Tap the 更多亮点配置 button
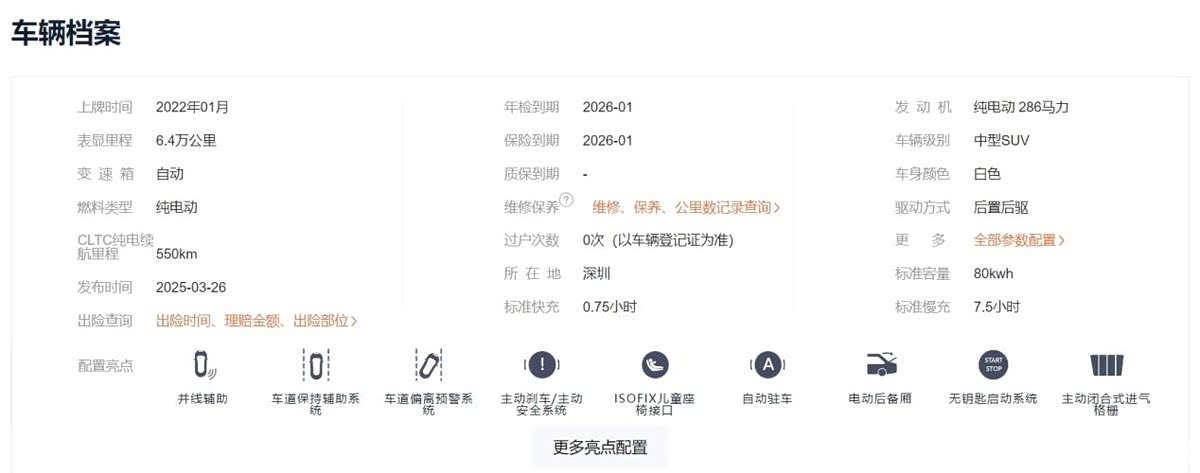 coord(600,447)
